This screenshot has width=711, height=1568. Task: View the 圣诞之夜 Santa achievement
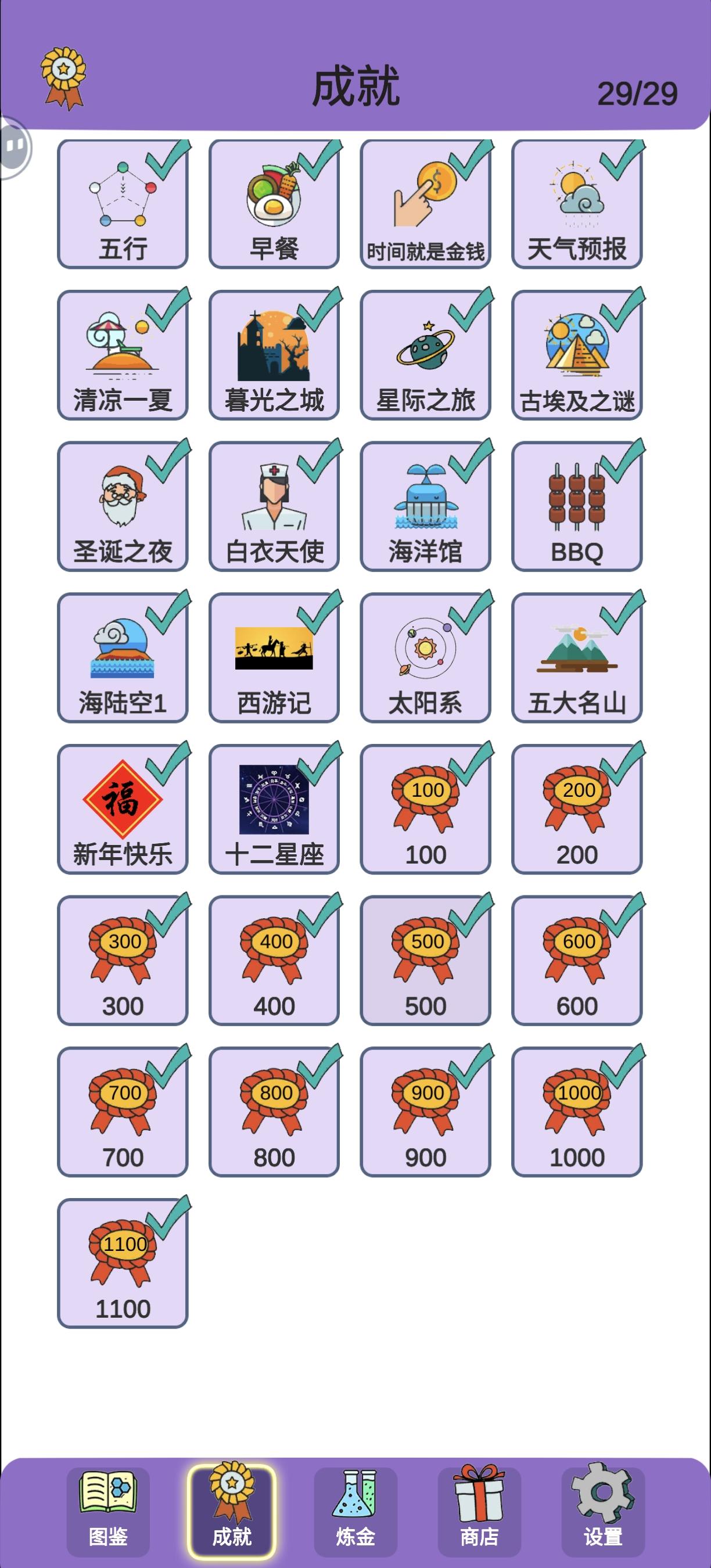tap(121, 505)
